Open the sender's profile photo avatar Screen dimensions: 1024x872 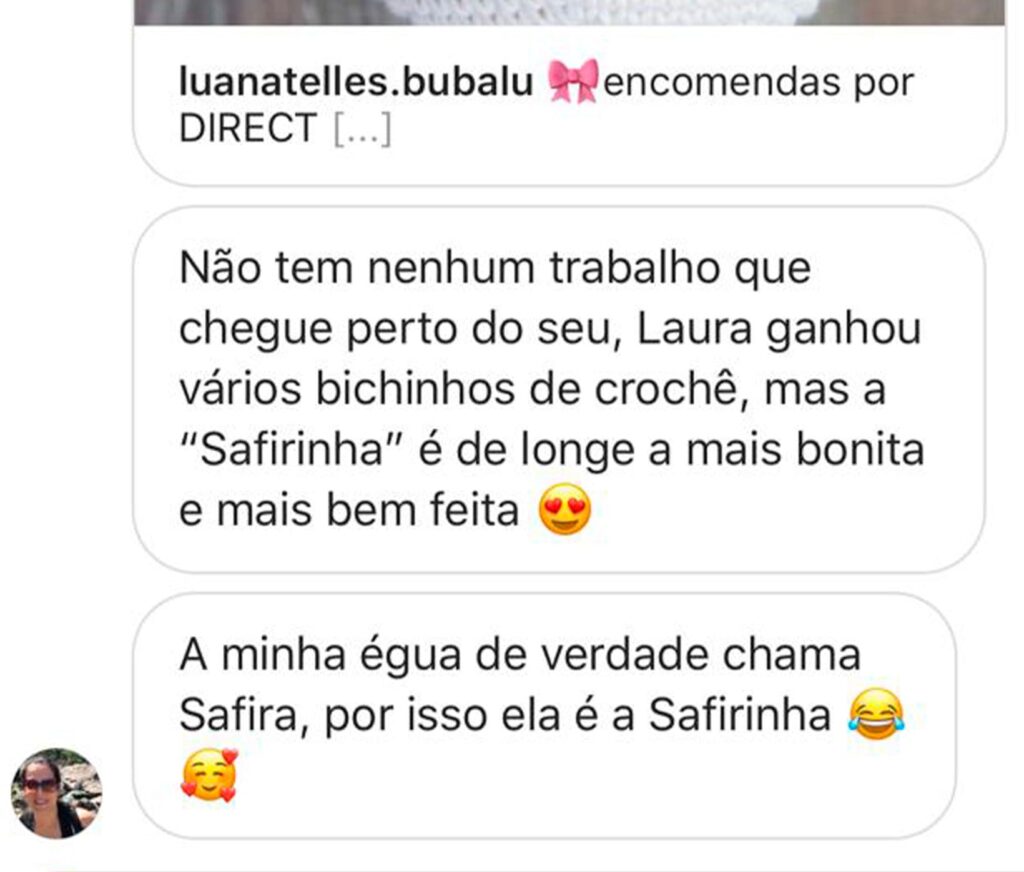(56, 793)
